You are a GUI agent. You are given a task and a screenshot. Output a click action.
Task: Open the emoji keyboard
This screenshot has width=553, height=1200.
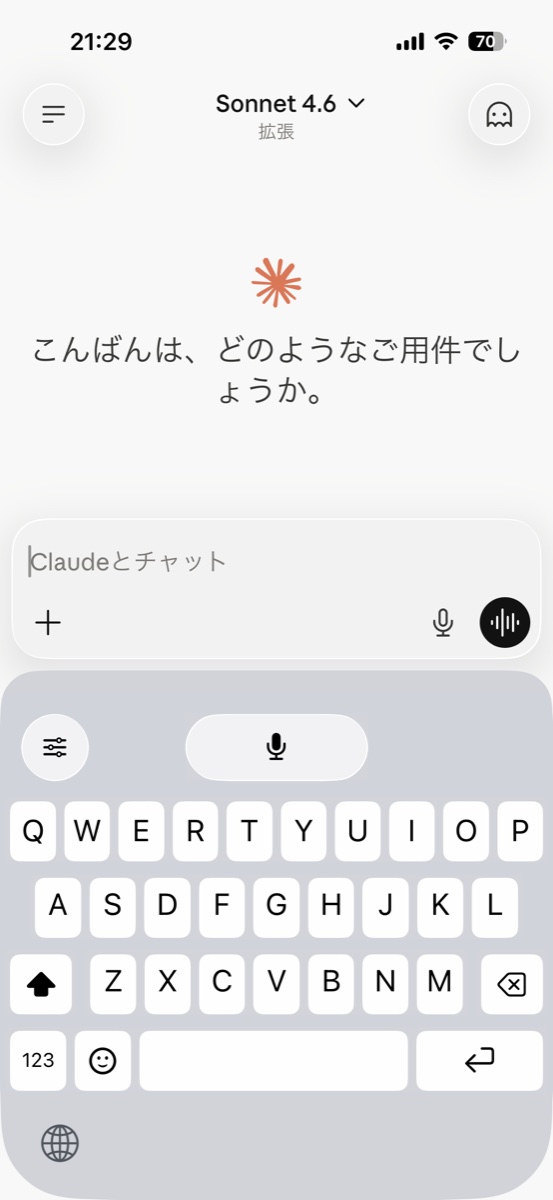click(103, 1060)
